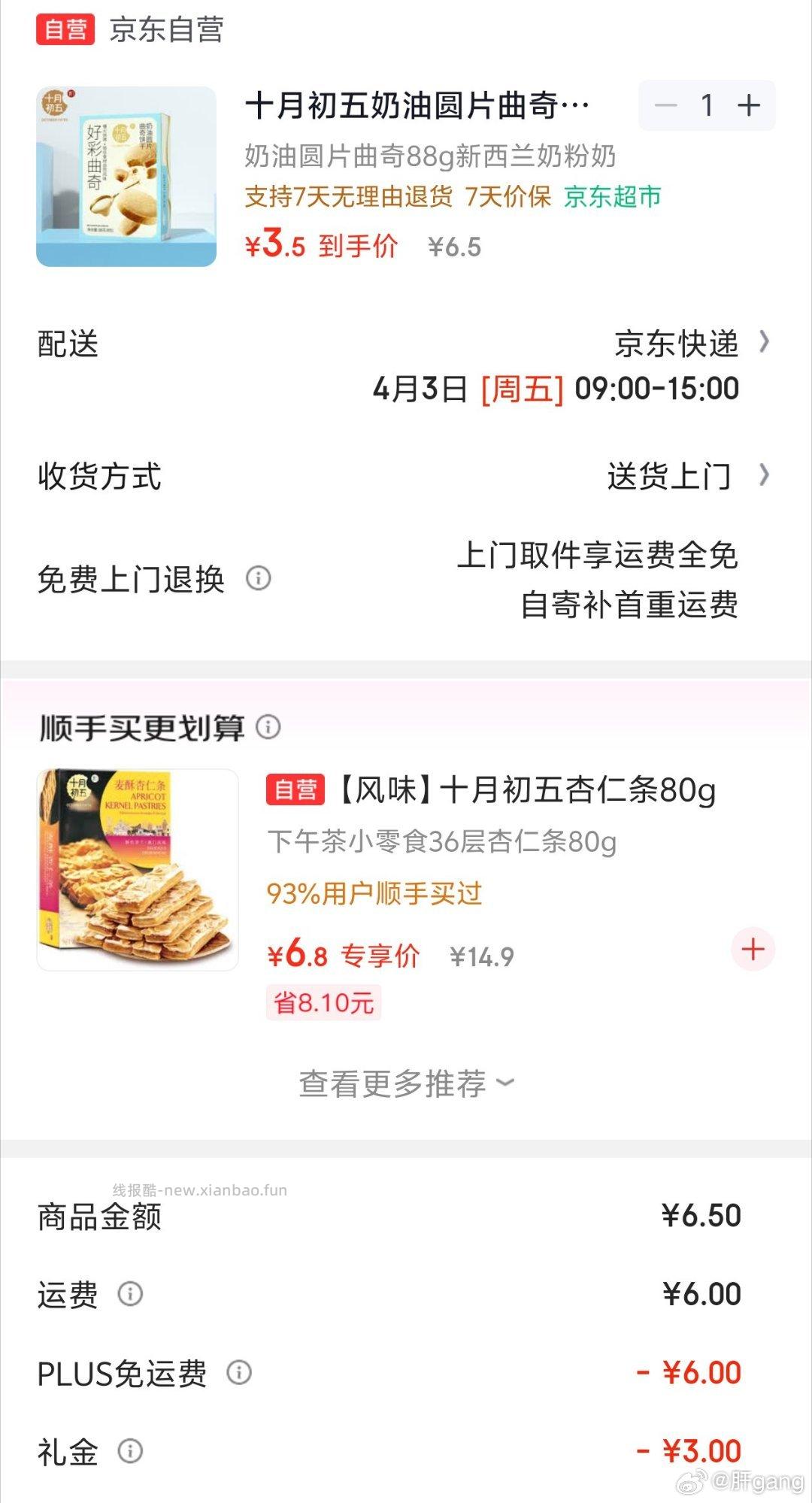Click the truncated cookie product title
Image resolution: width=812 pixels, height=1503 pixels.
(421, 107)
